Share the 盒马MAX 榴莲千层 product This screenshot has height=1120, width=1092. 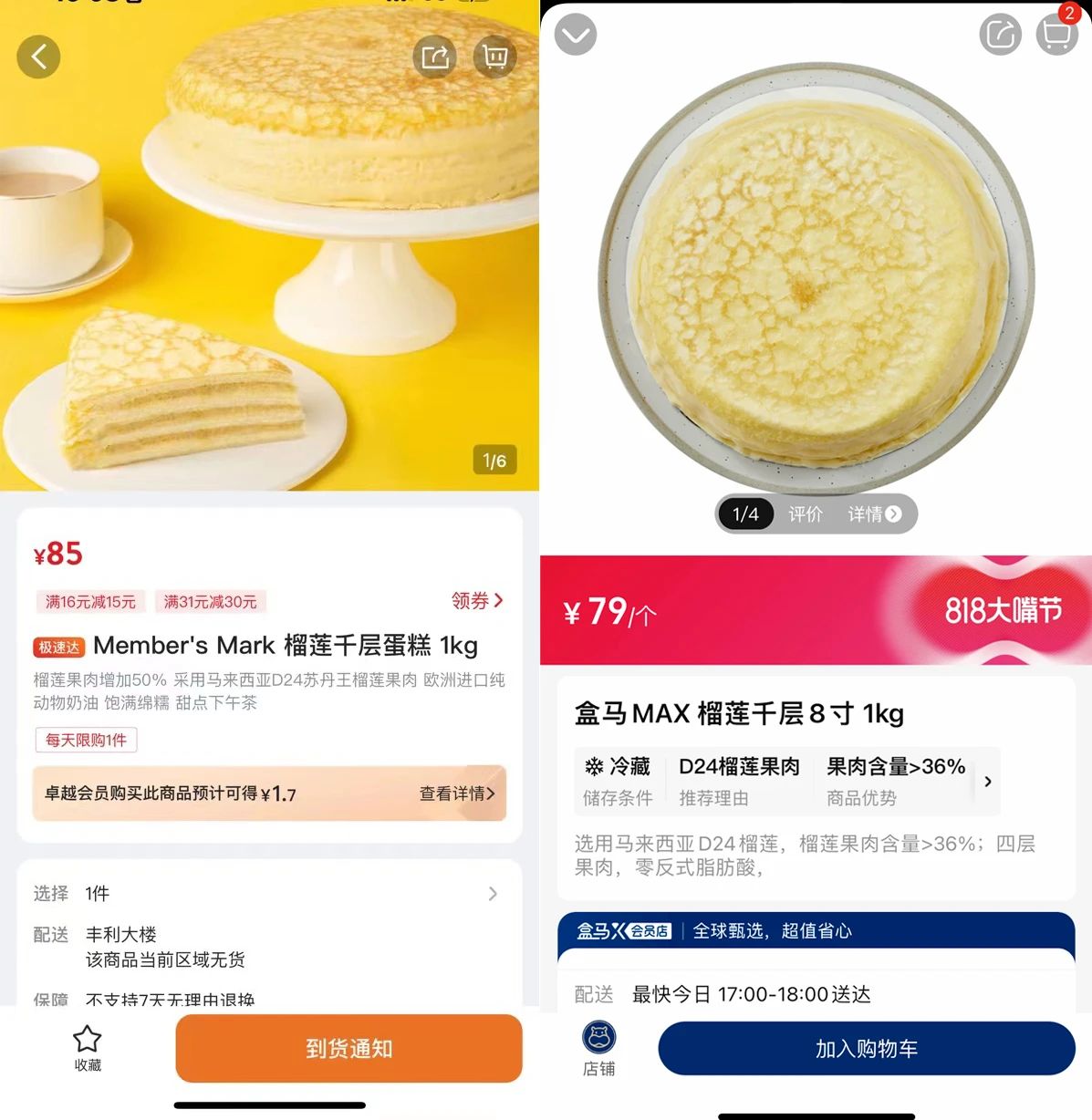[x=1000, y=35]
